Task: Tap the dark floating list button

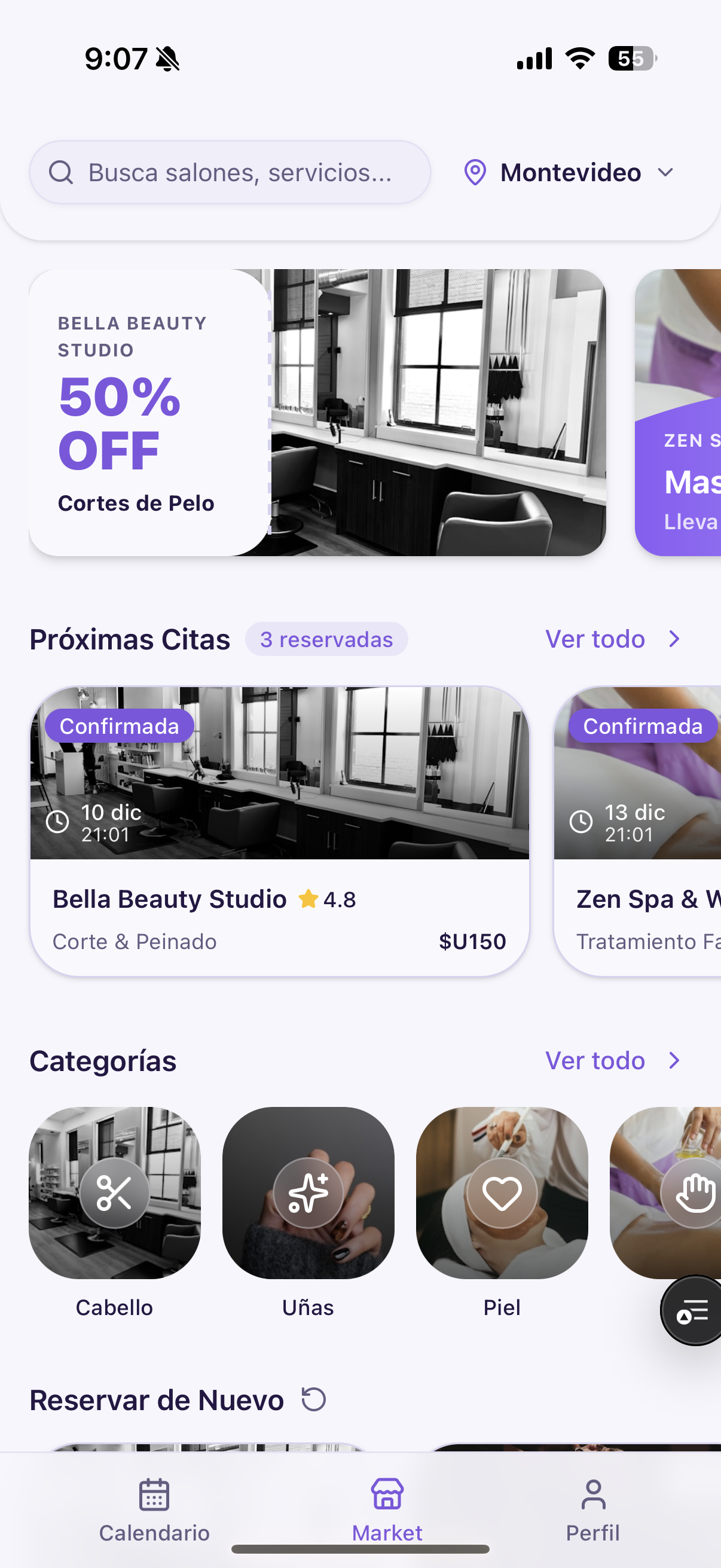Action: pyautogui.click(x=692, y=1310)
